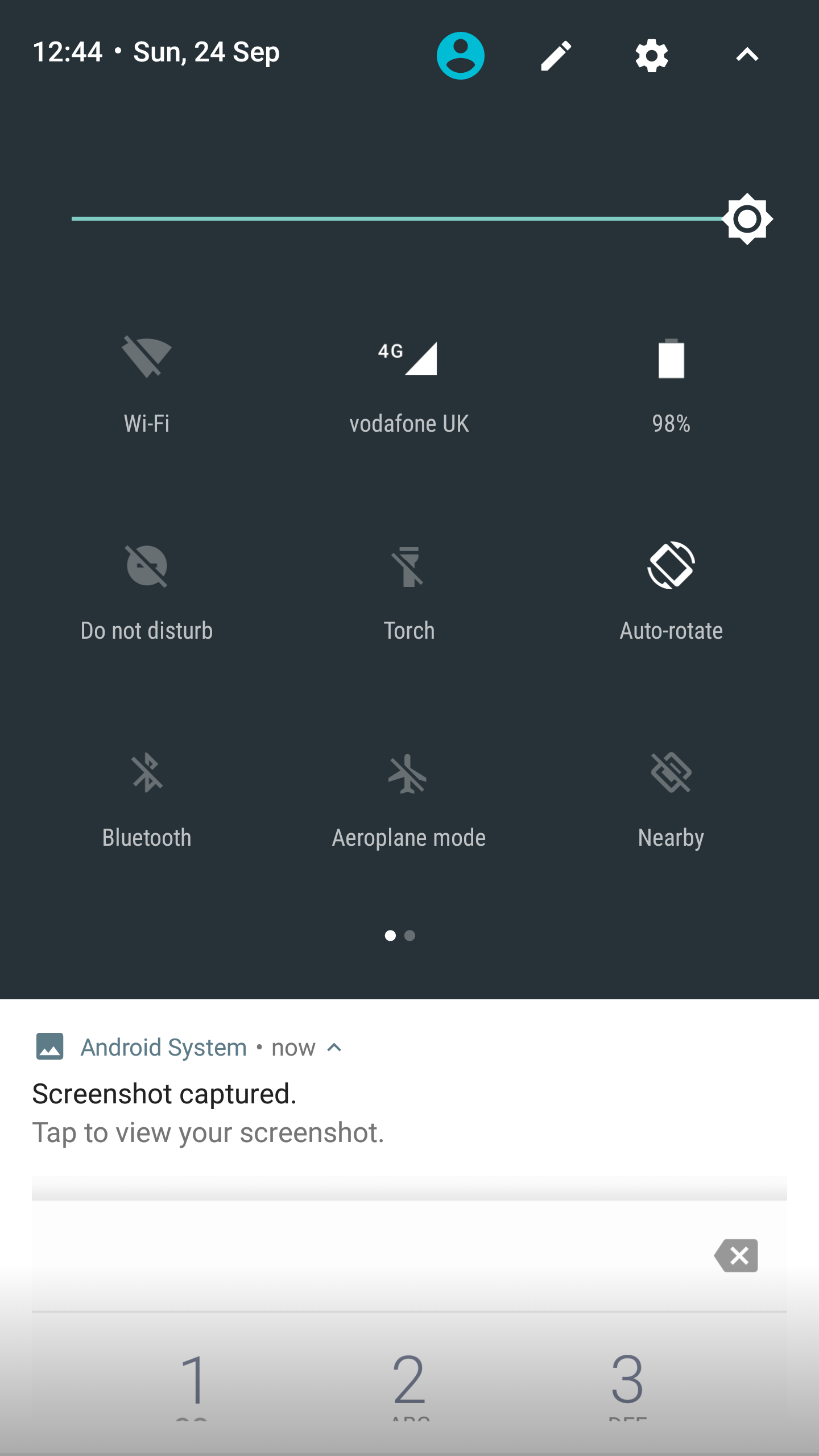Image resolution: width=819 pixels, height=1456 pixels.
Task: Enable Bluetooth
Action: tap(147, 799)
